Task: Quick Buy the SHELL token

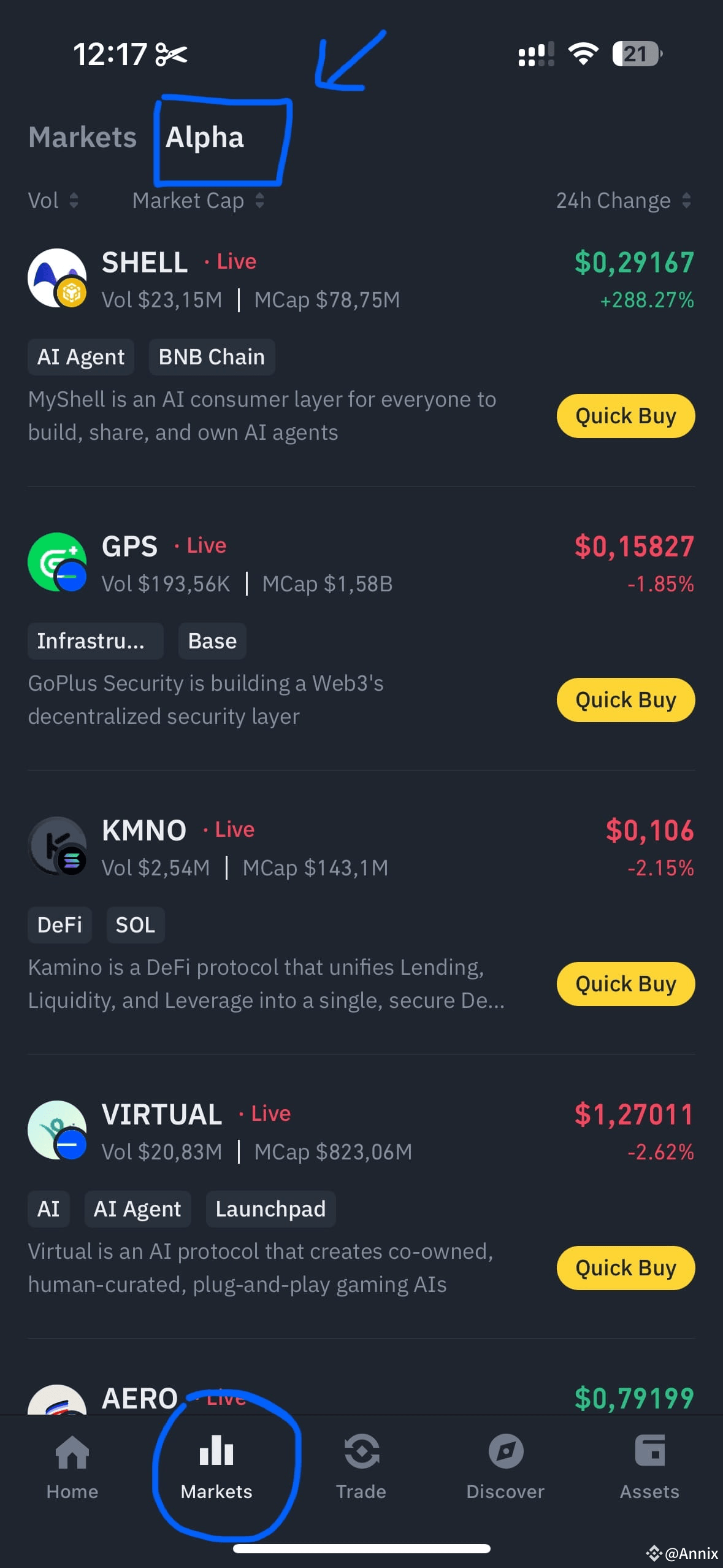Action: (625, 416)
